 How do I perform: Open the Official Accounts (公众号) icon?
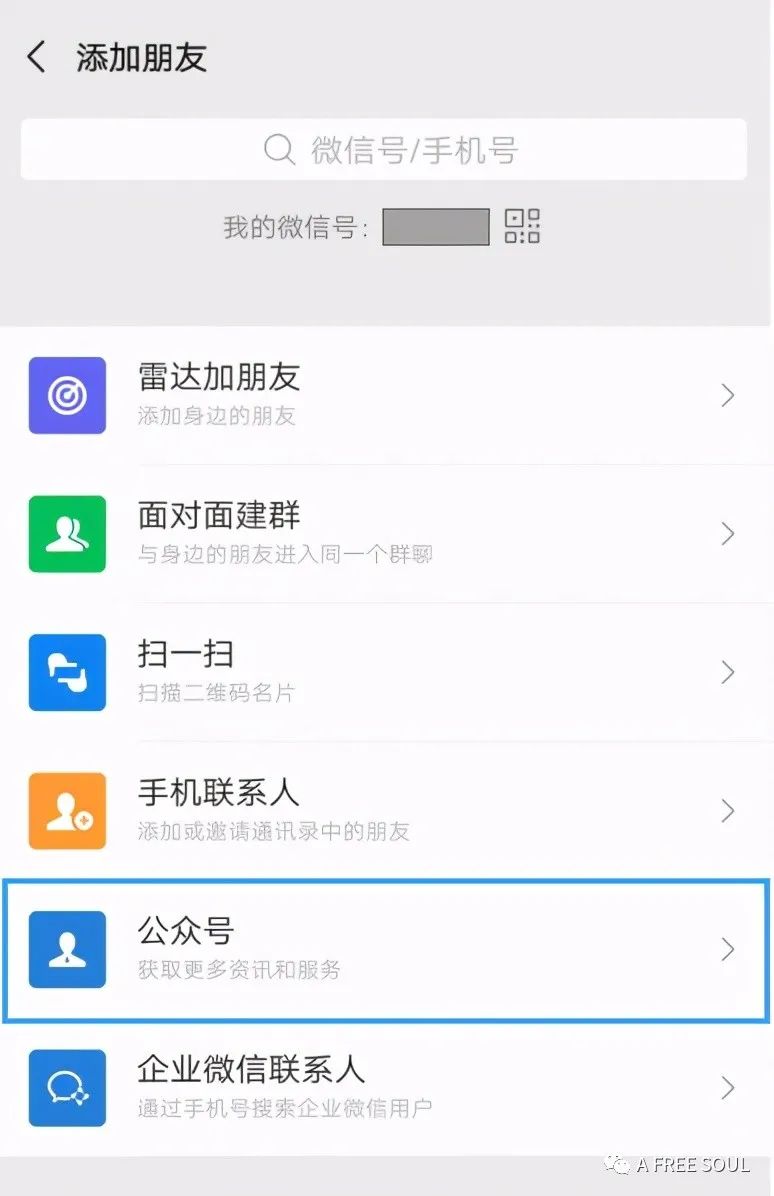coord(67,950)
